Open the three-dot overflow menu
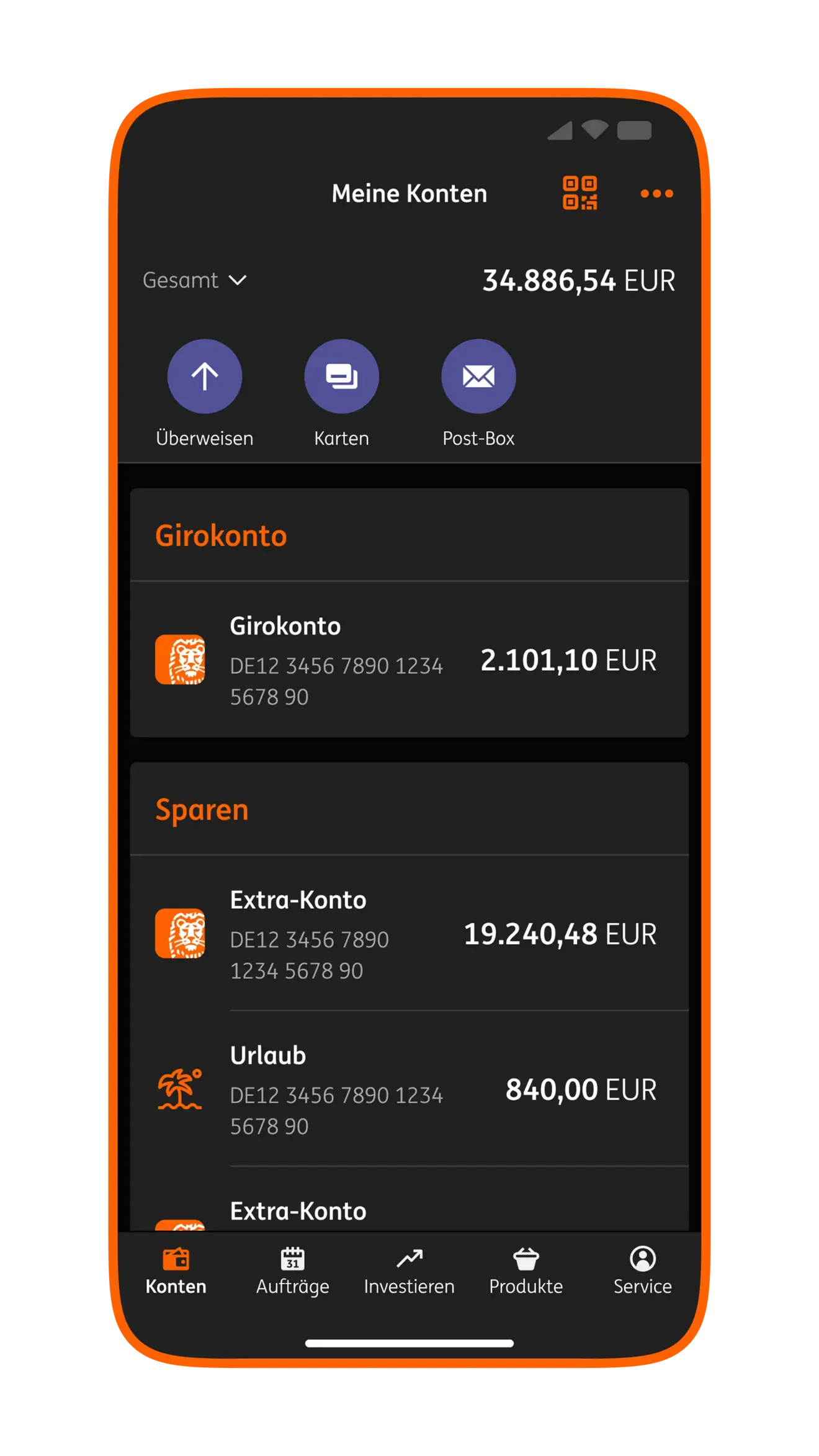 click(x=656, y=194)
